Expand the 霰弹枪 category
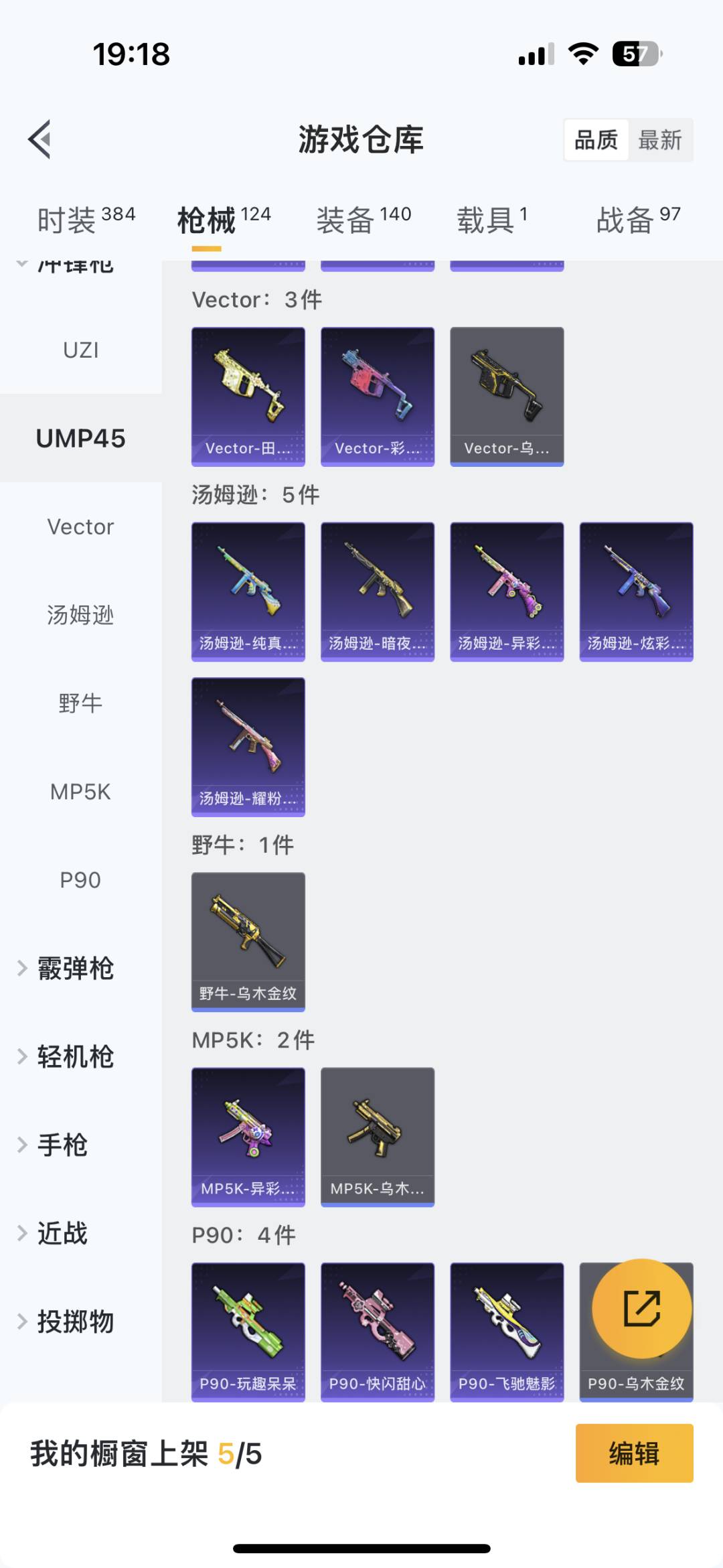The image size is (723, 1568). (x=74, y=969)
